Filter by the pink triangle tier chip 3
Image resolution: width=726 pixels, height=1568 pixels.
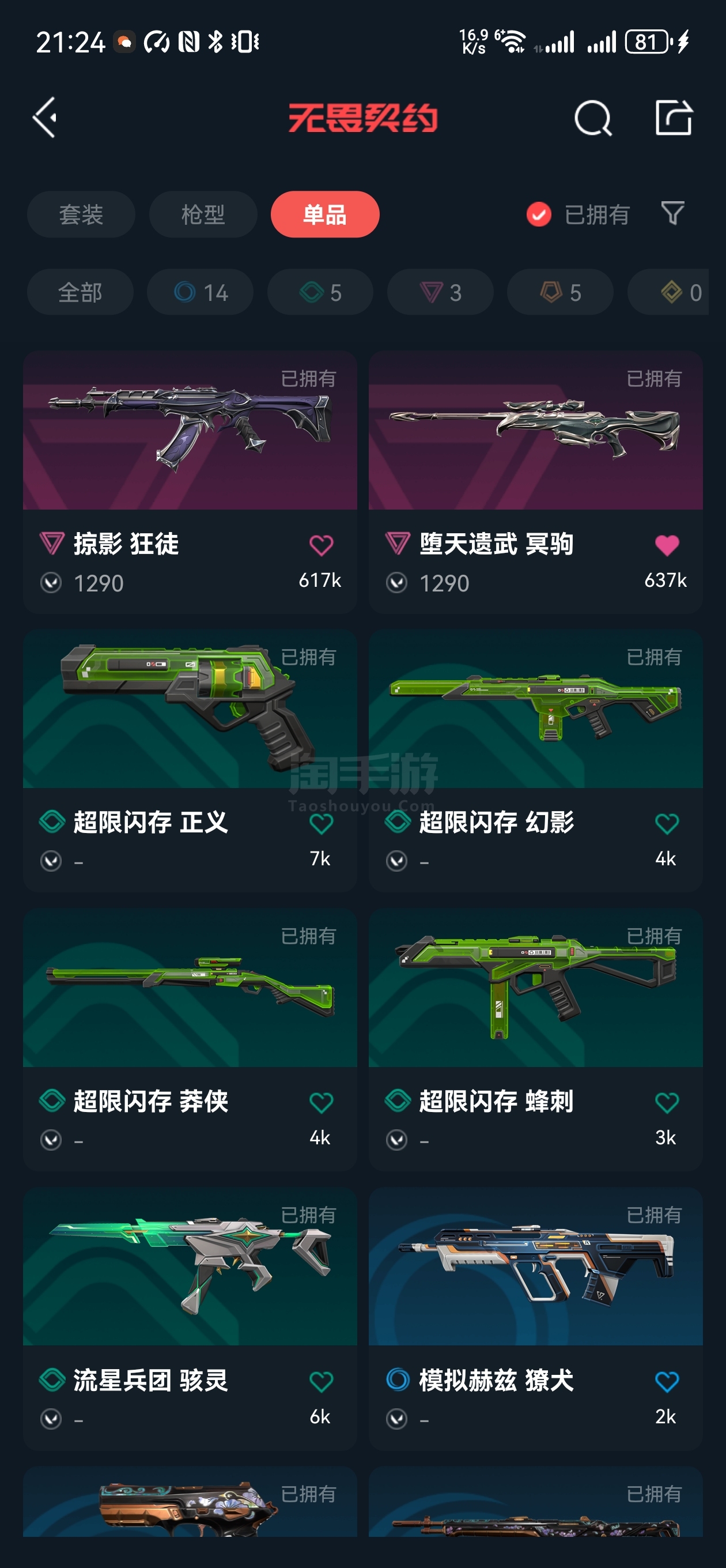pyautogui.click(x=440, y=292)
